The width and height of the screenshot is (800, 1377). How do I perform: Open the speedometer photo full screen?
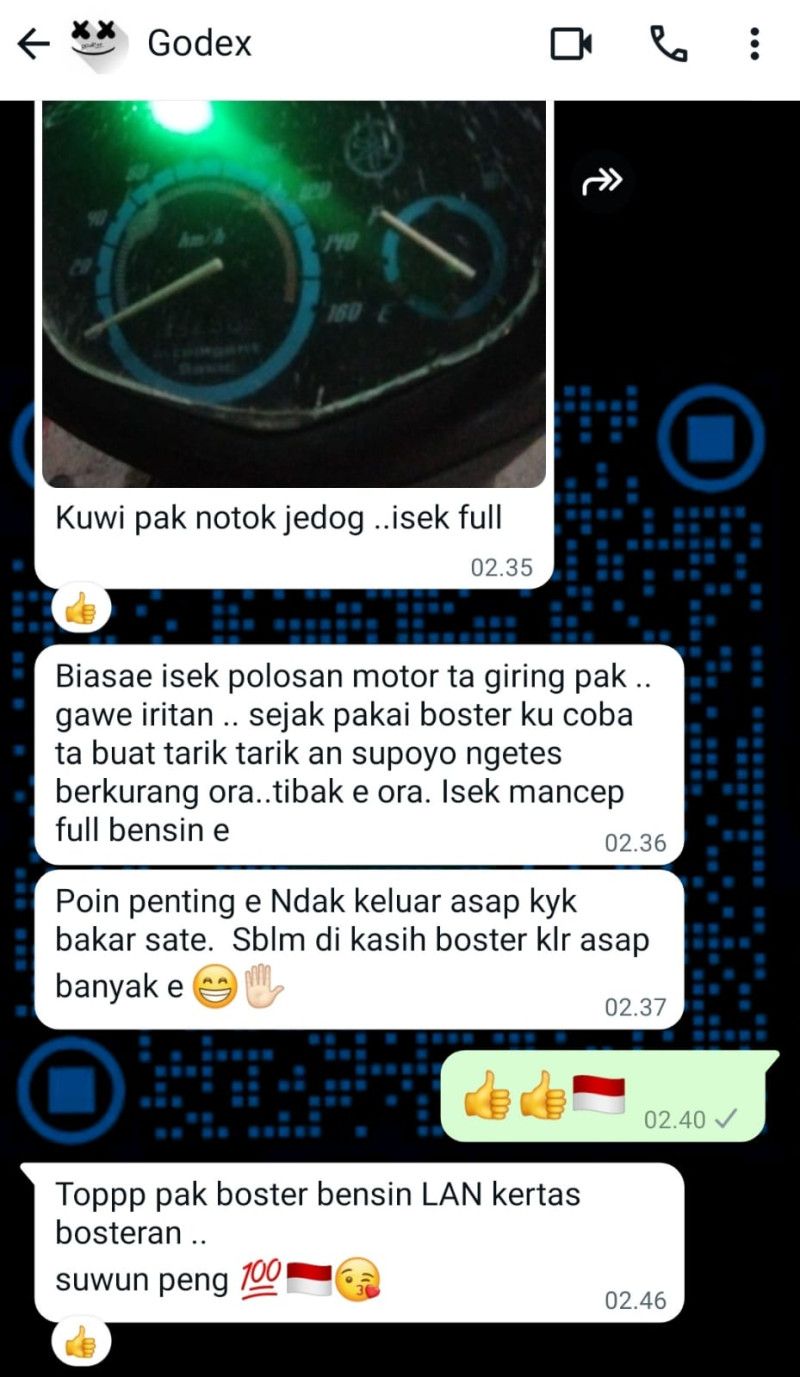(x=294, y=290)
